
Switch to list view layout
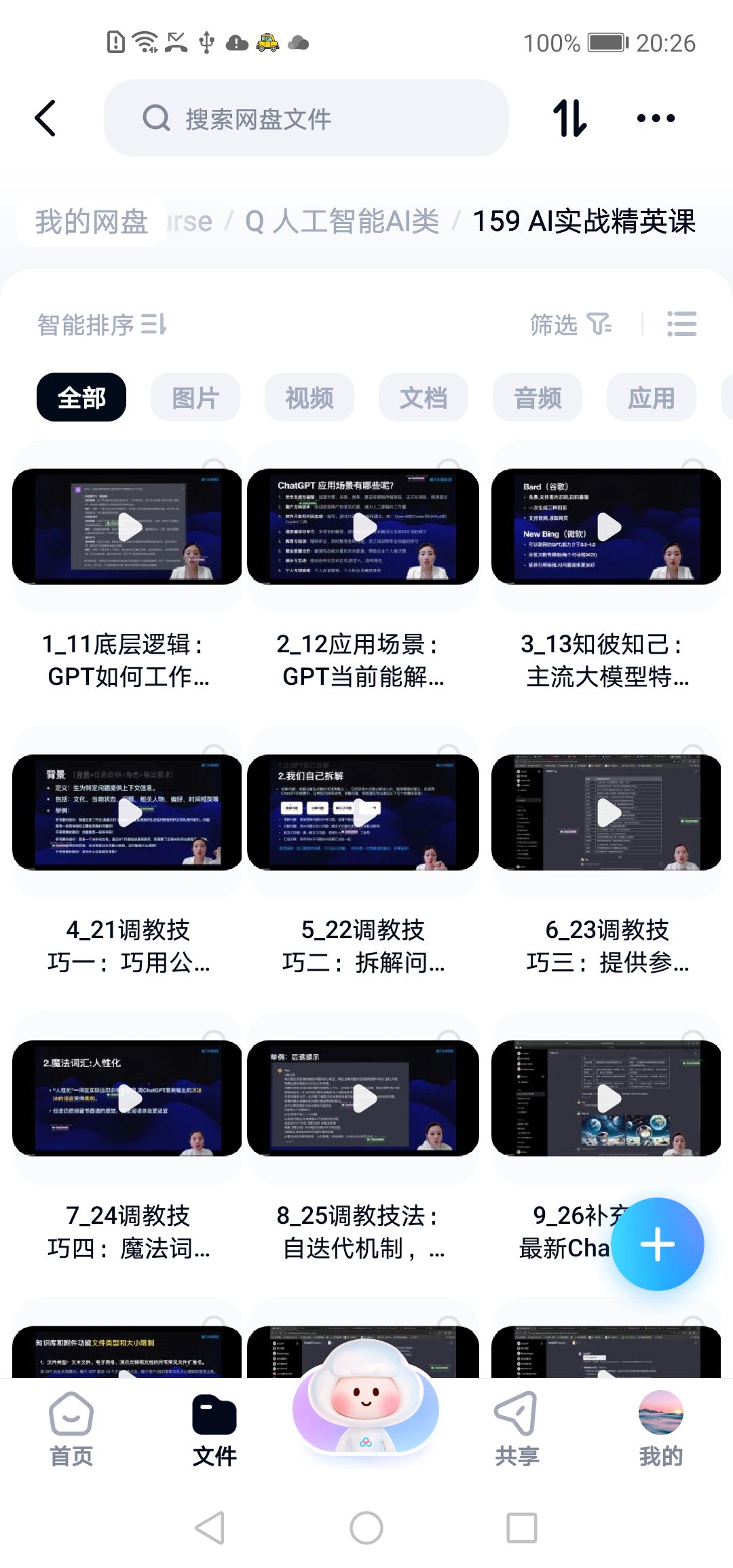point(681,324)
